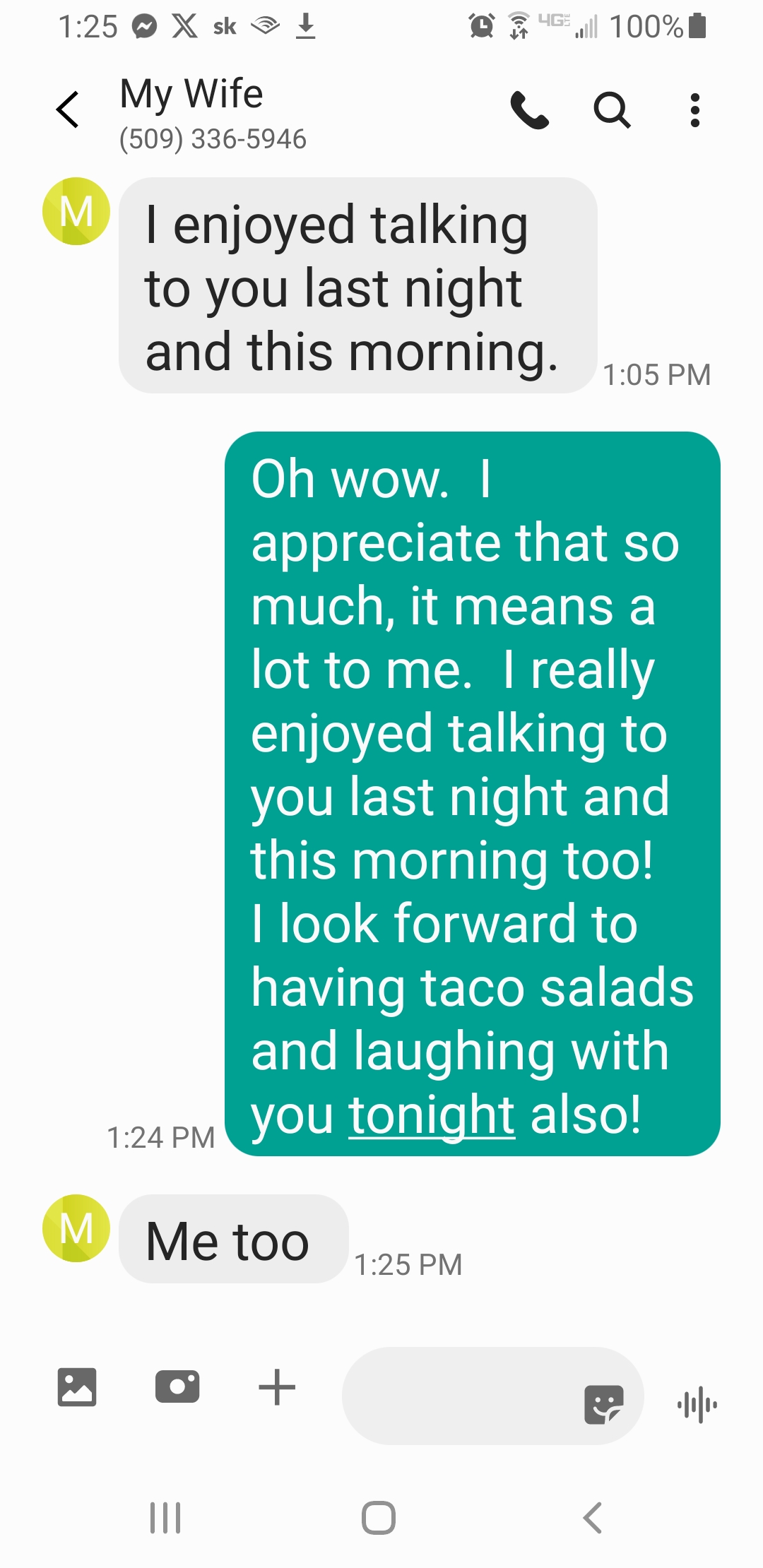Search within this conversation

[x=612, y=110]
